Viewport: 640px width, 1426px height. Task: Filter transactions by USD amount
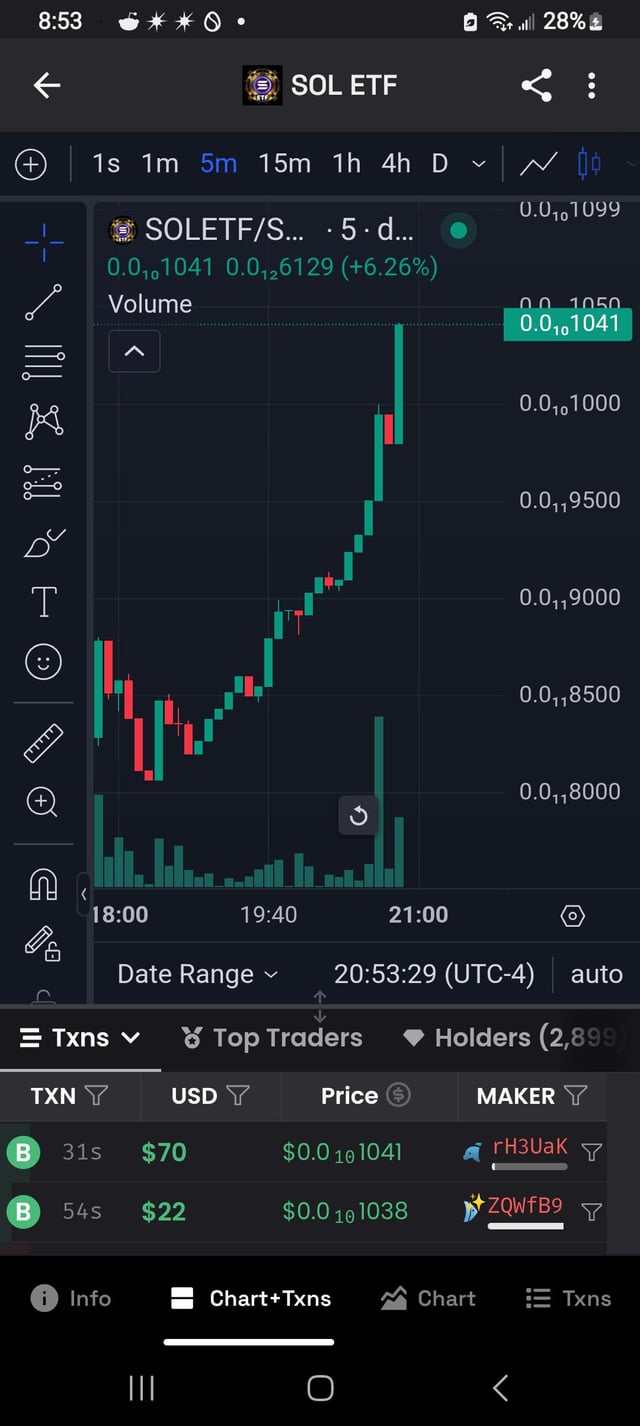[238, 1096]
